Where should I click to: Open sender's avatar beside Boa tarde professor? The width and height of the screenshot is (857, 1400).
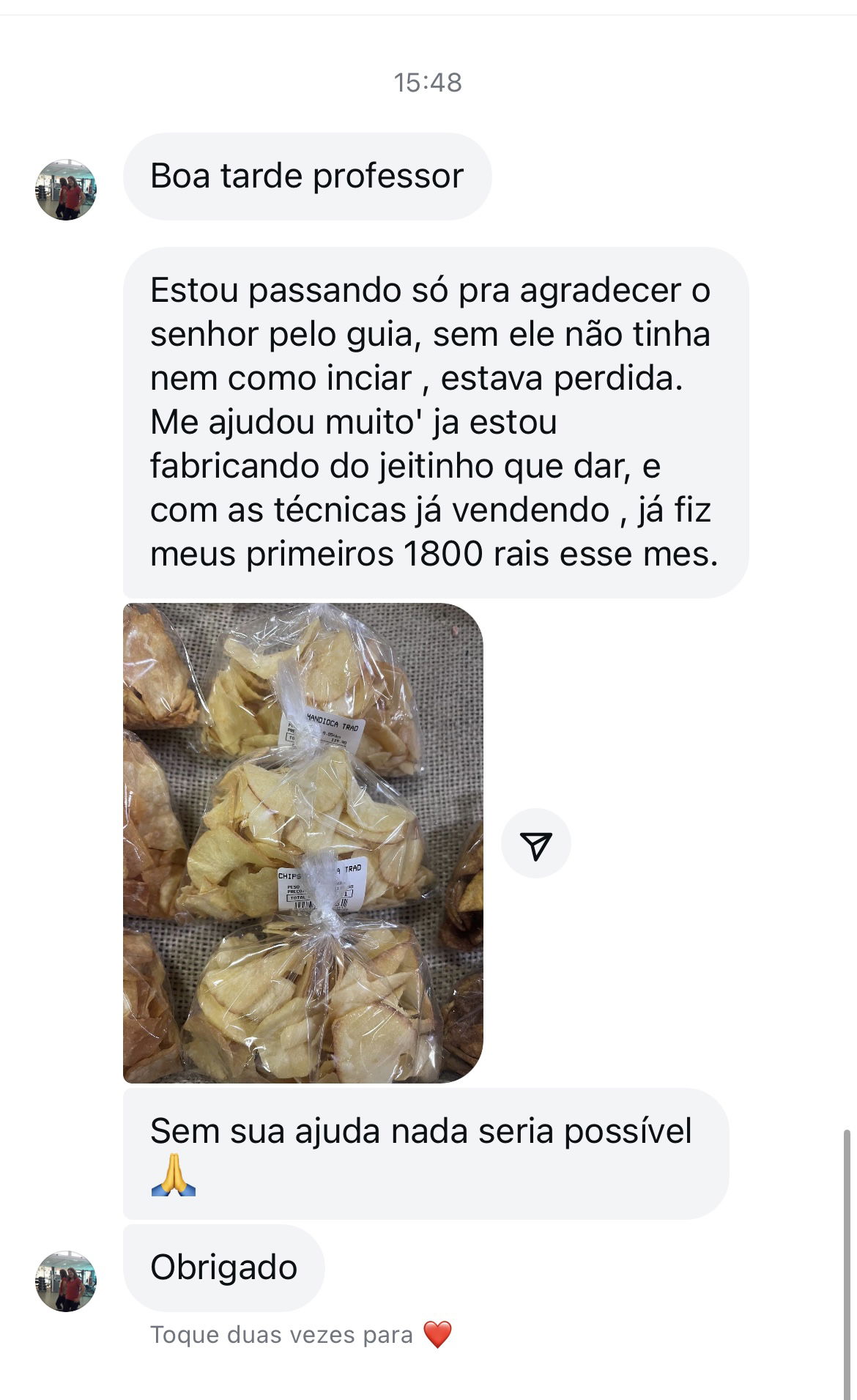point(66,190)
